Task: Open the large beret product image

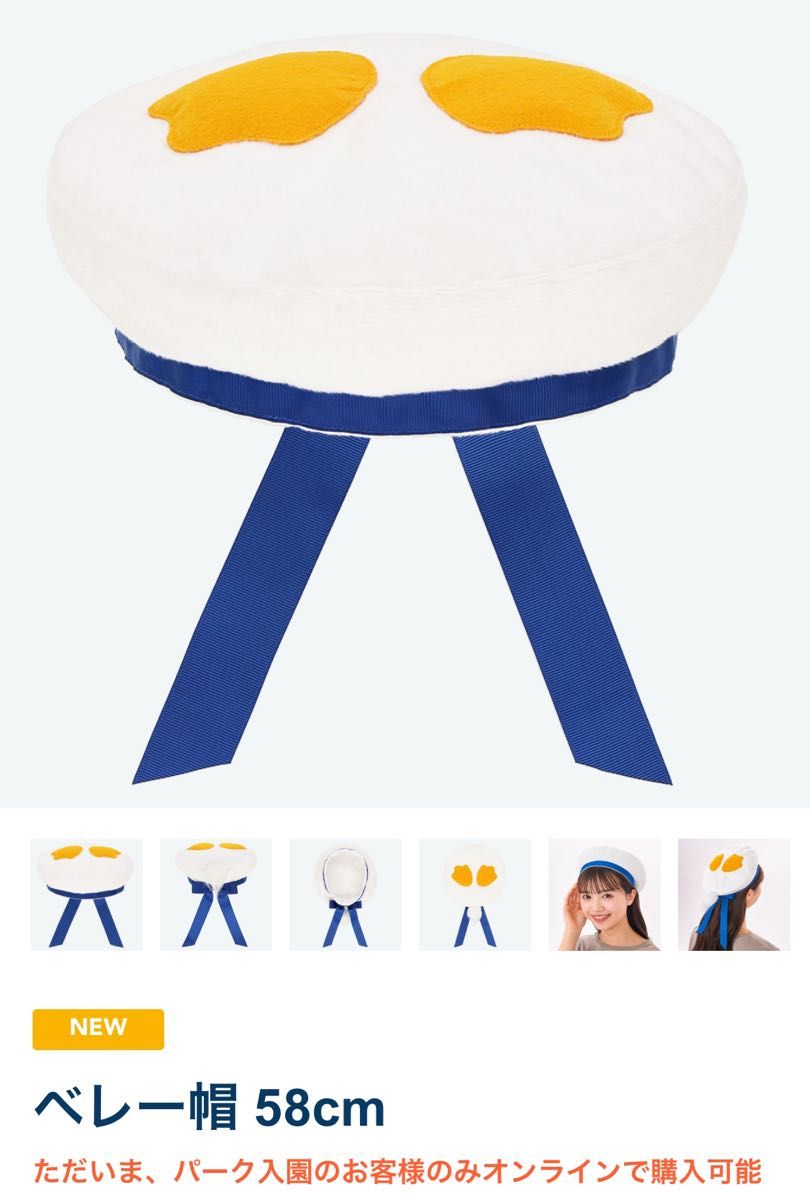Action: 405,400
